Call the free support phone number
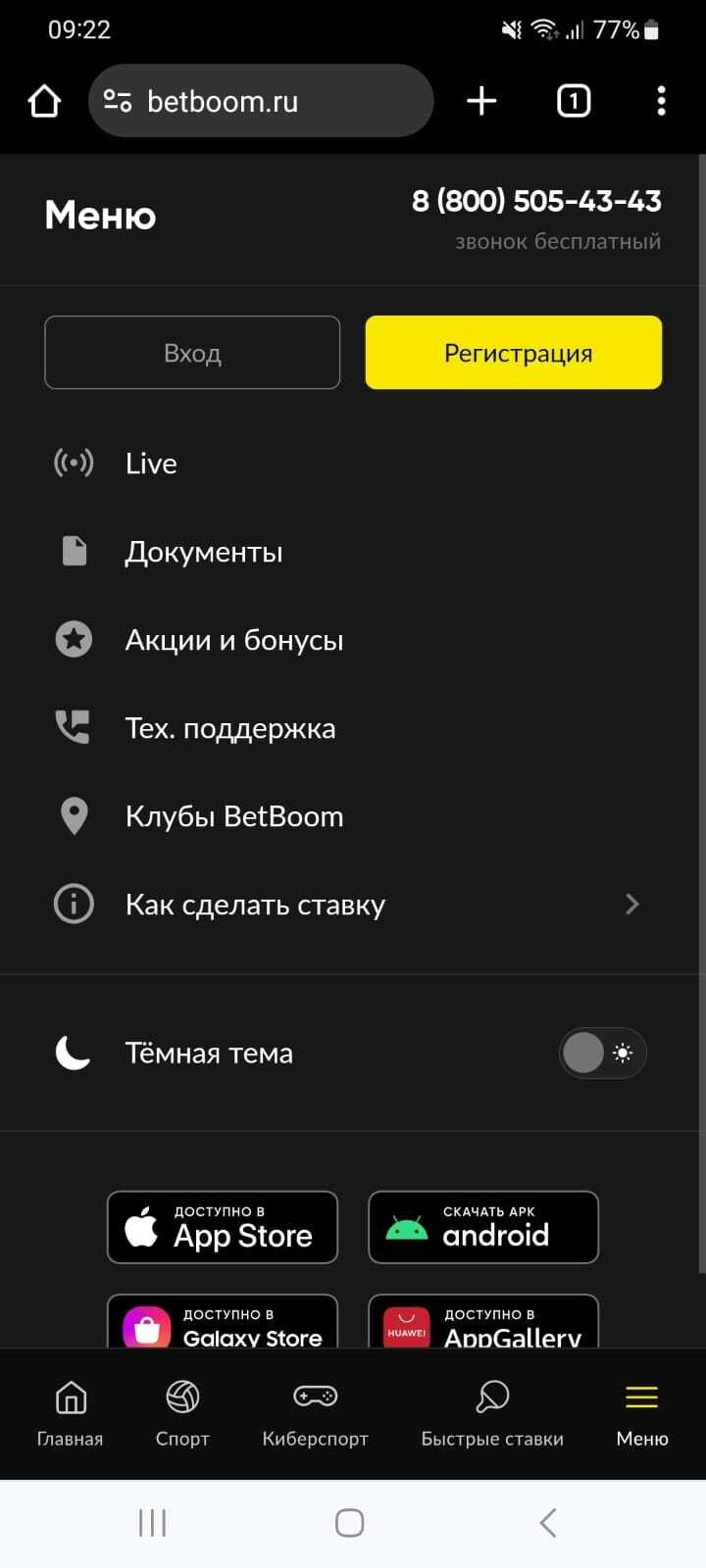706x1568 pixels. (535, 202)
